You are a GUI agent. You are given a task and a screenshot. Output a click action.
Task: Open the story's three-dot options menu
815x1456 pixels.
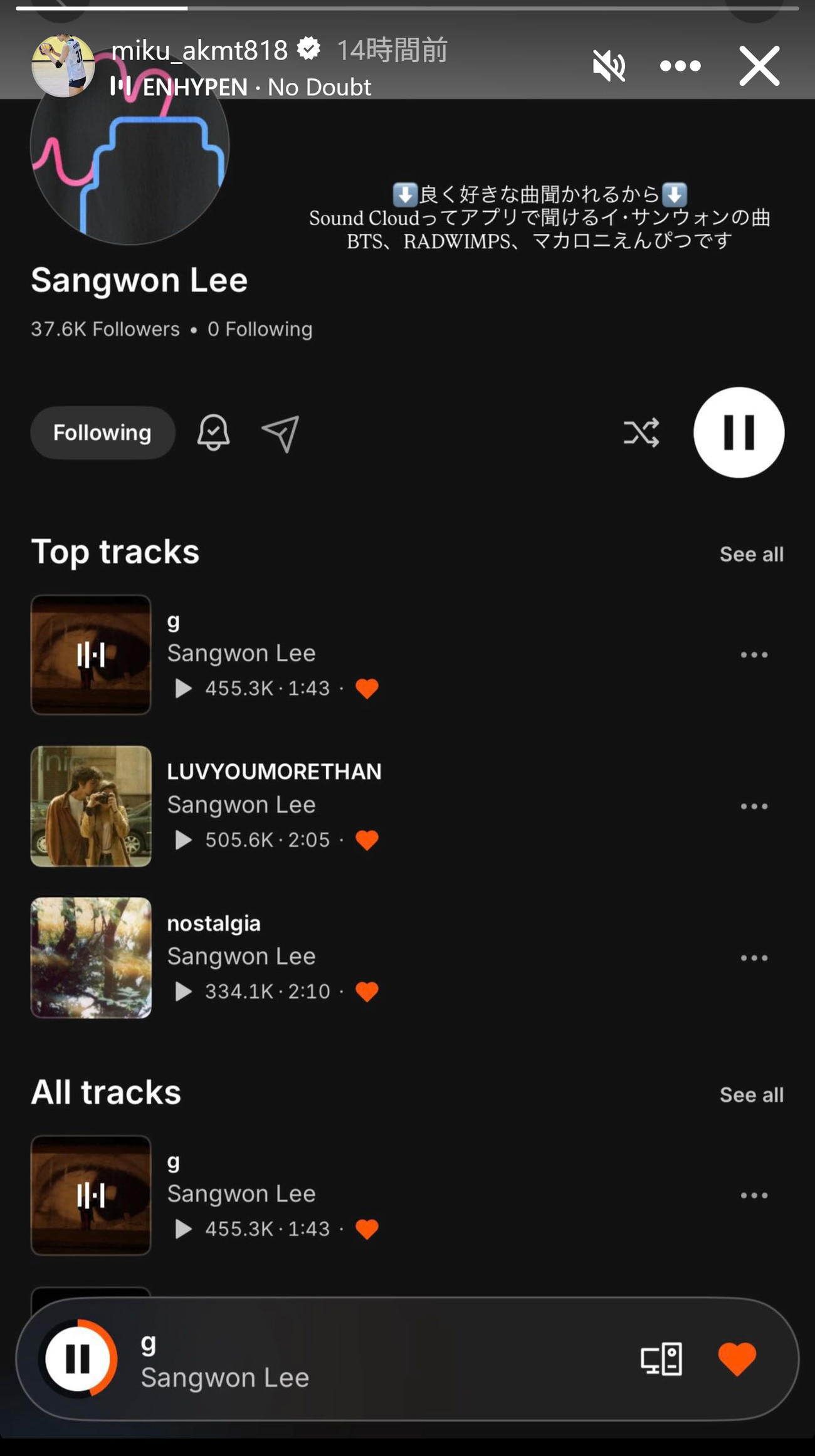point(680,66)
